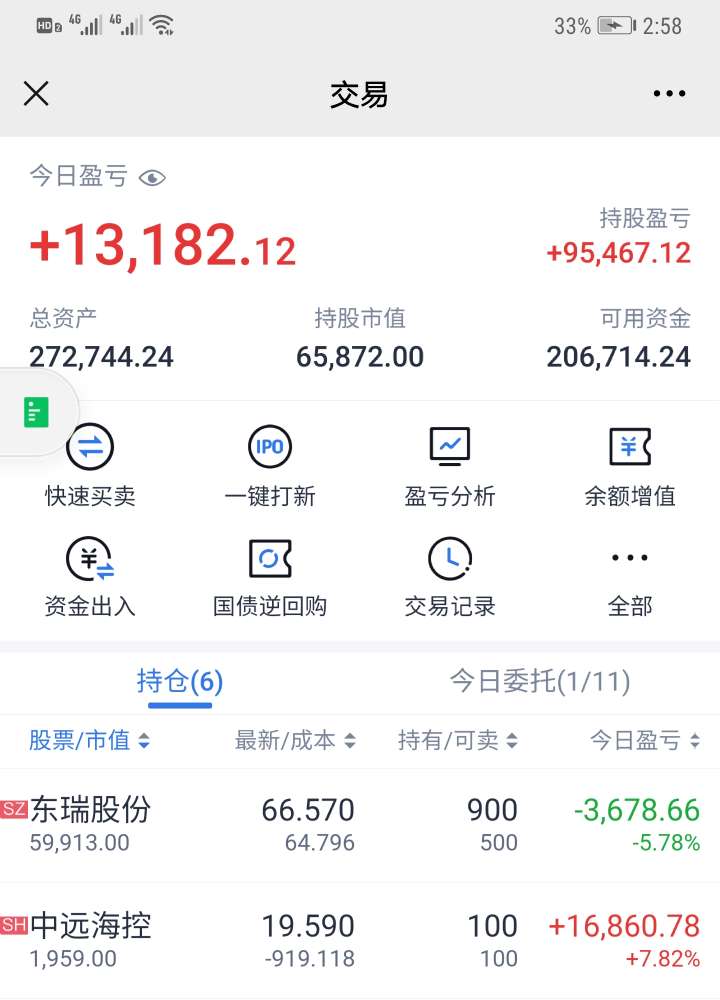720x1000 pixels.
Task: Open 全部 to see all trading functions
Action: [630, 577]
